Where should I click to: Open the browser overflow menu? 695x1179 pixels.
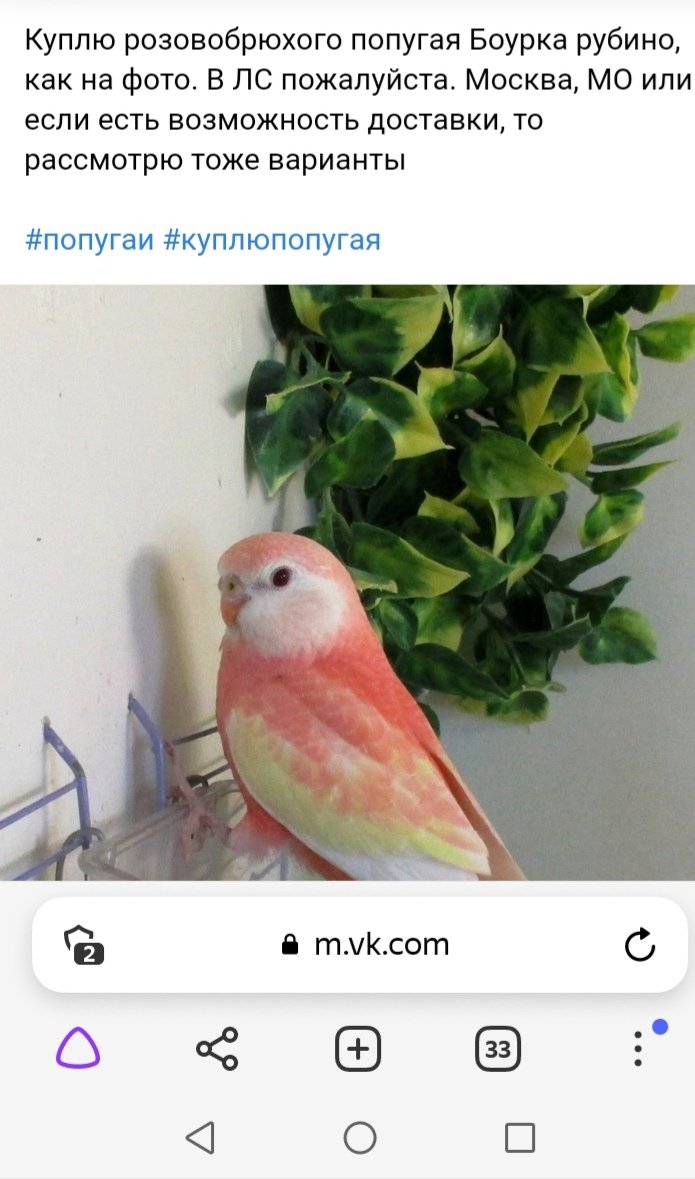pos(638,1047)
